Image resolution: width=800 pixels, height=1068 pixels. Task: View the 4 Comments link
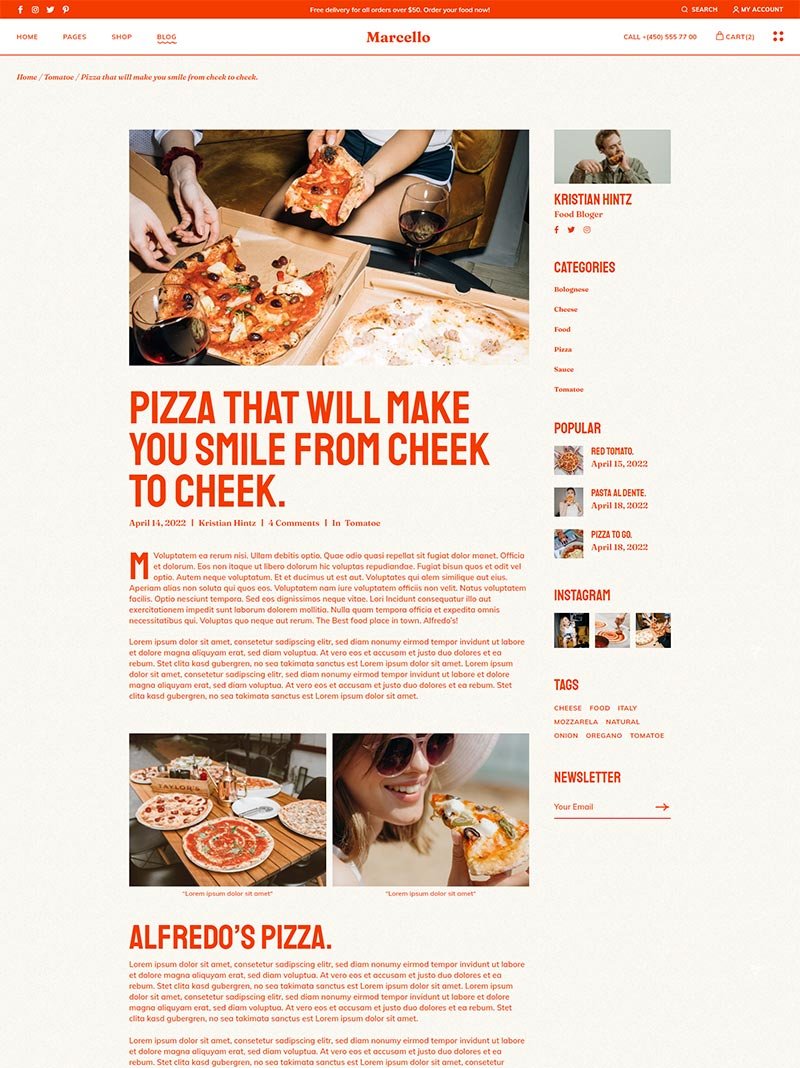click(x=293, y=523)
